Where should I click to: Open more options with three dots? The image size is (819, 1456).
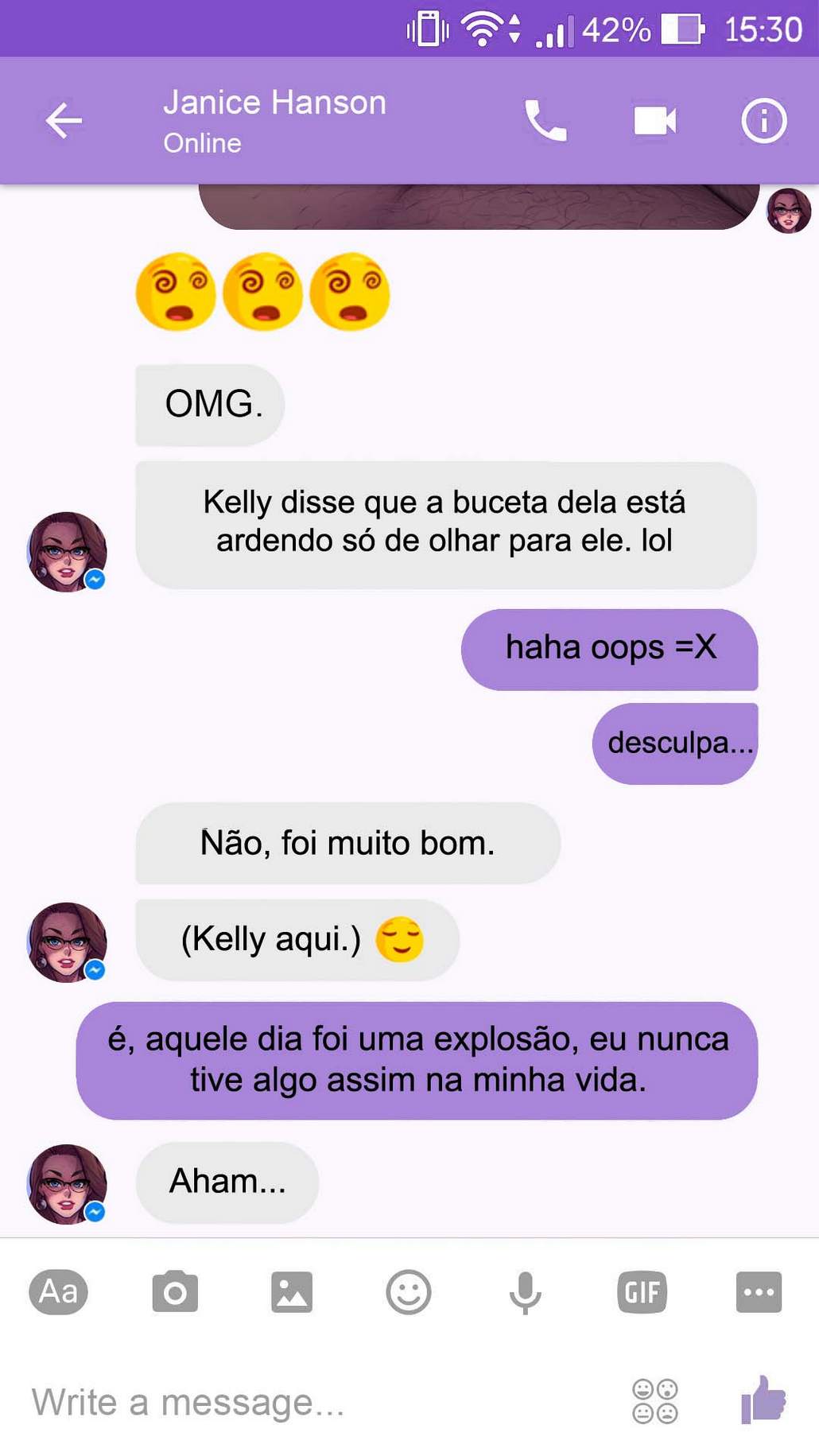pos(759,1291)
